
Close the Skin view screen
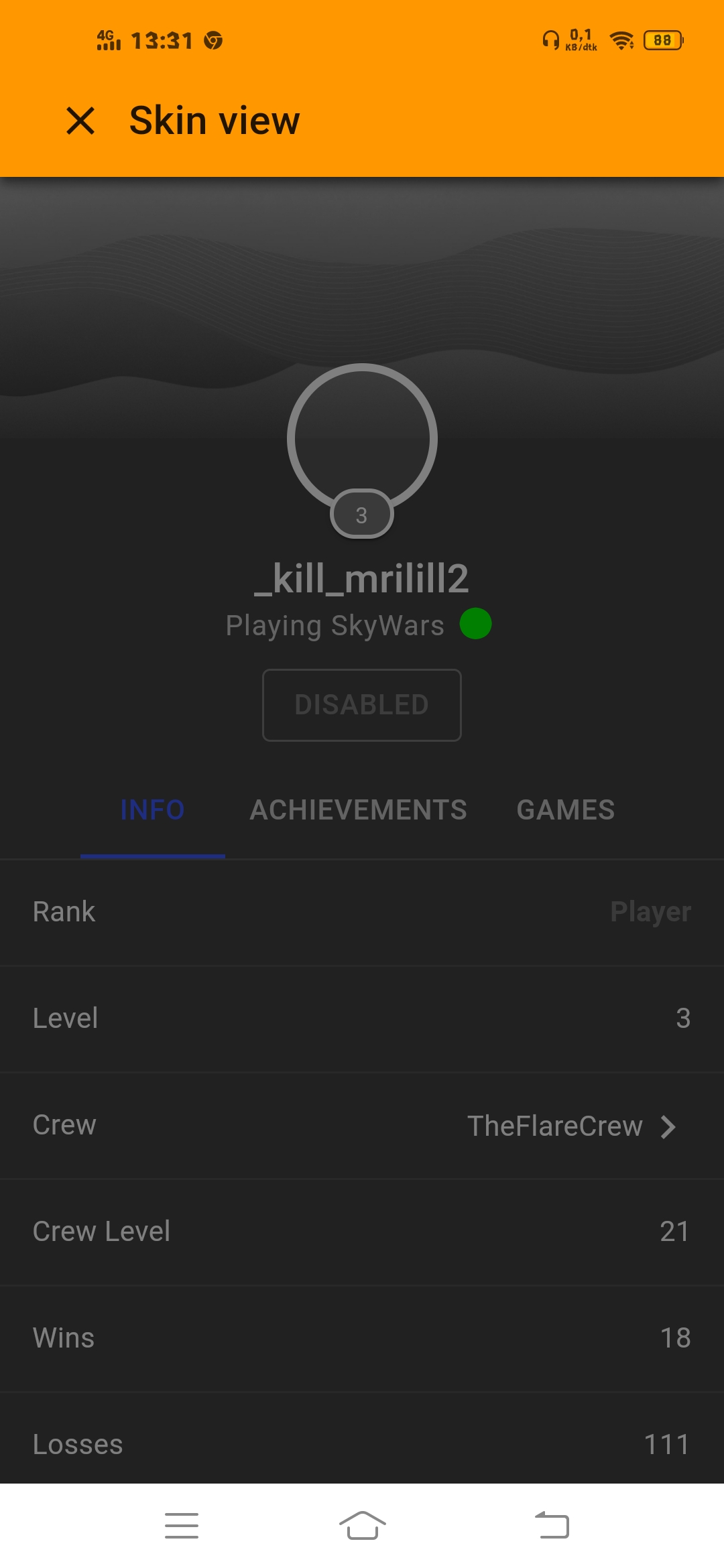(x=80, y=121)
